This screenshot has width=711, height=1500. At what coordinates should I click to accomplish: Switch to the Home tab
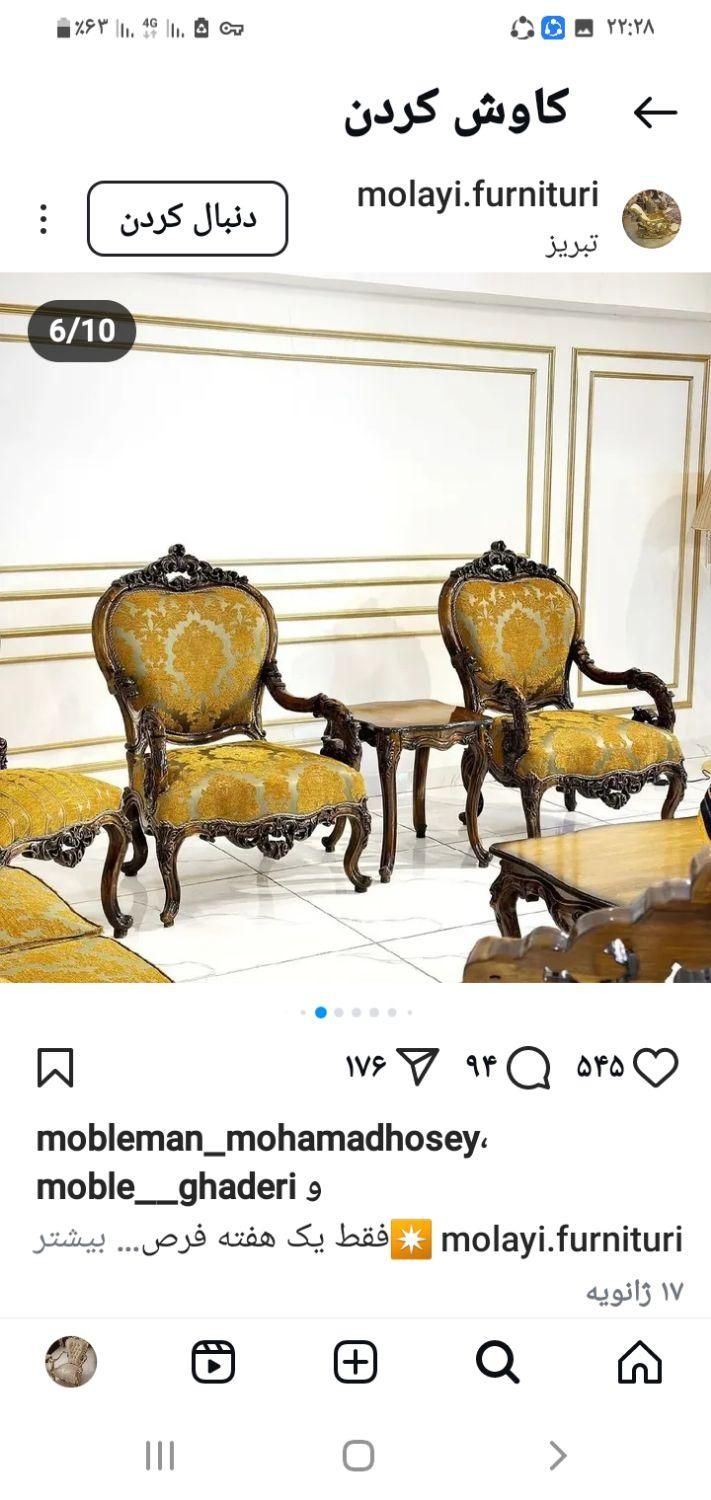[640, 1362]
